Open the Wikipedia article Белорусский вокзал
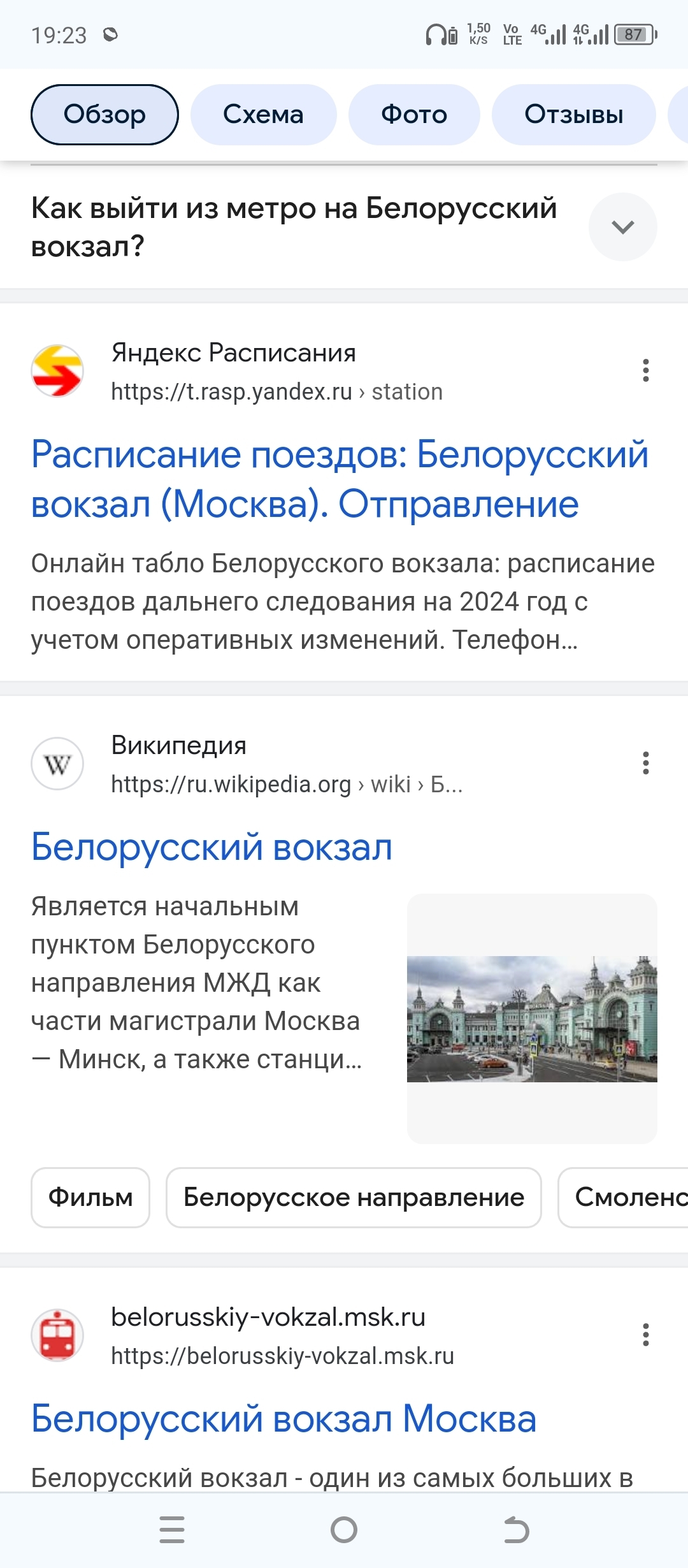 click(211, 847)
